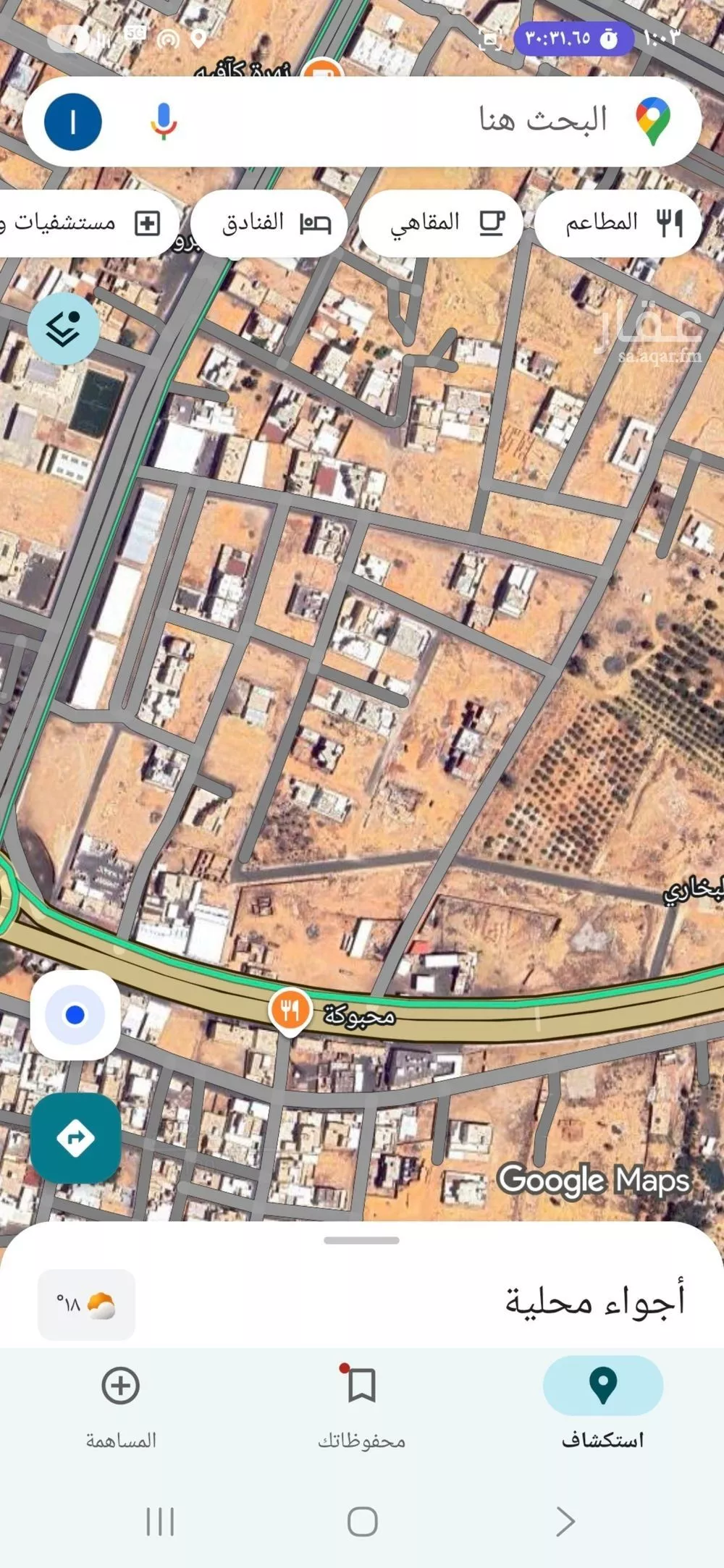Filter map by restaurants (المطاعم)
Image resolution: width=724 pixels, height=1568 pixels.
(x=618, y=222)
